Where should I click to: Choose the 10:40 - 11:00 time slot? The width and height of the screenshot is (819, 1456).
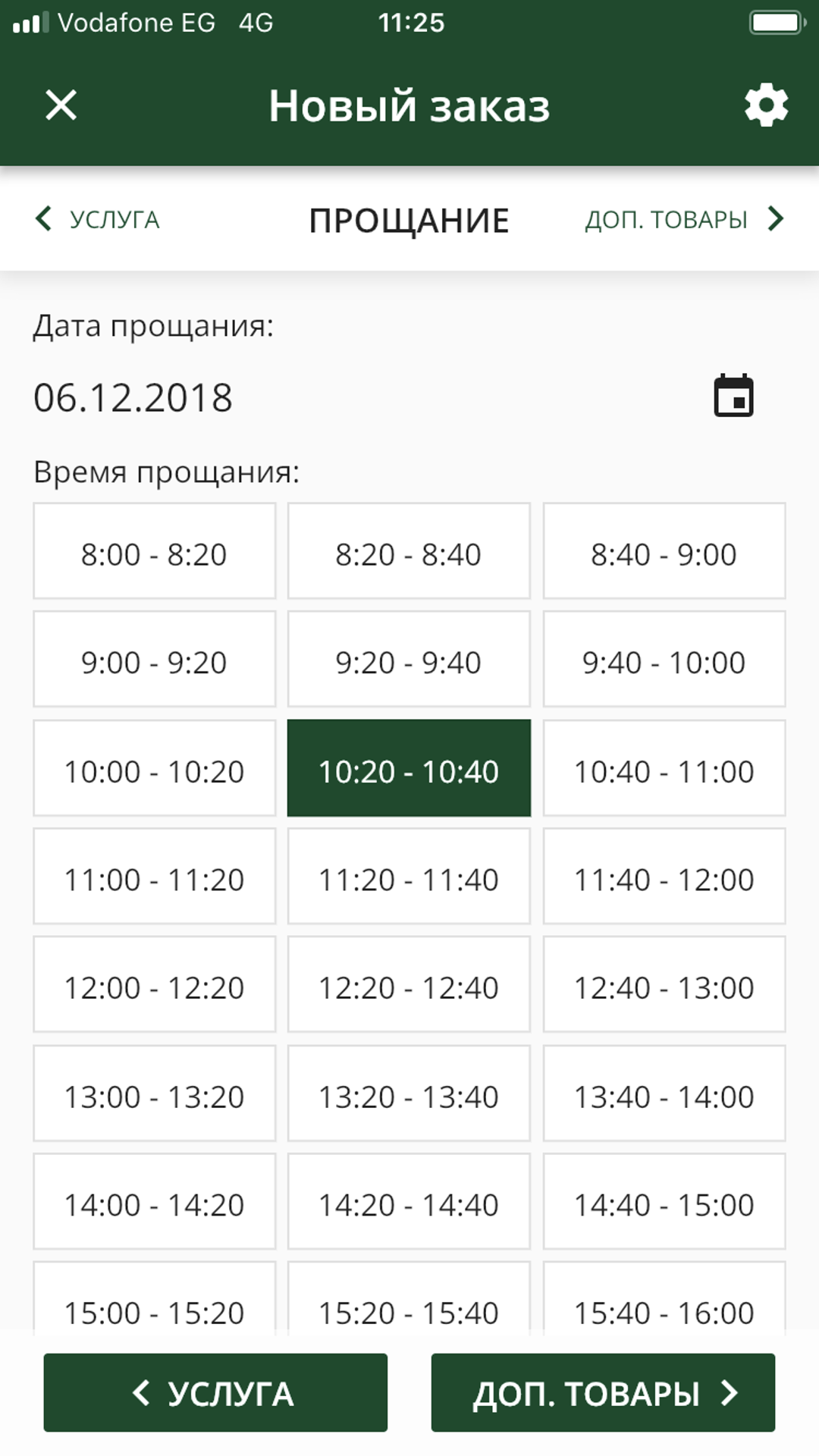(x=664, y=768)
